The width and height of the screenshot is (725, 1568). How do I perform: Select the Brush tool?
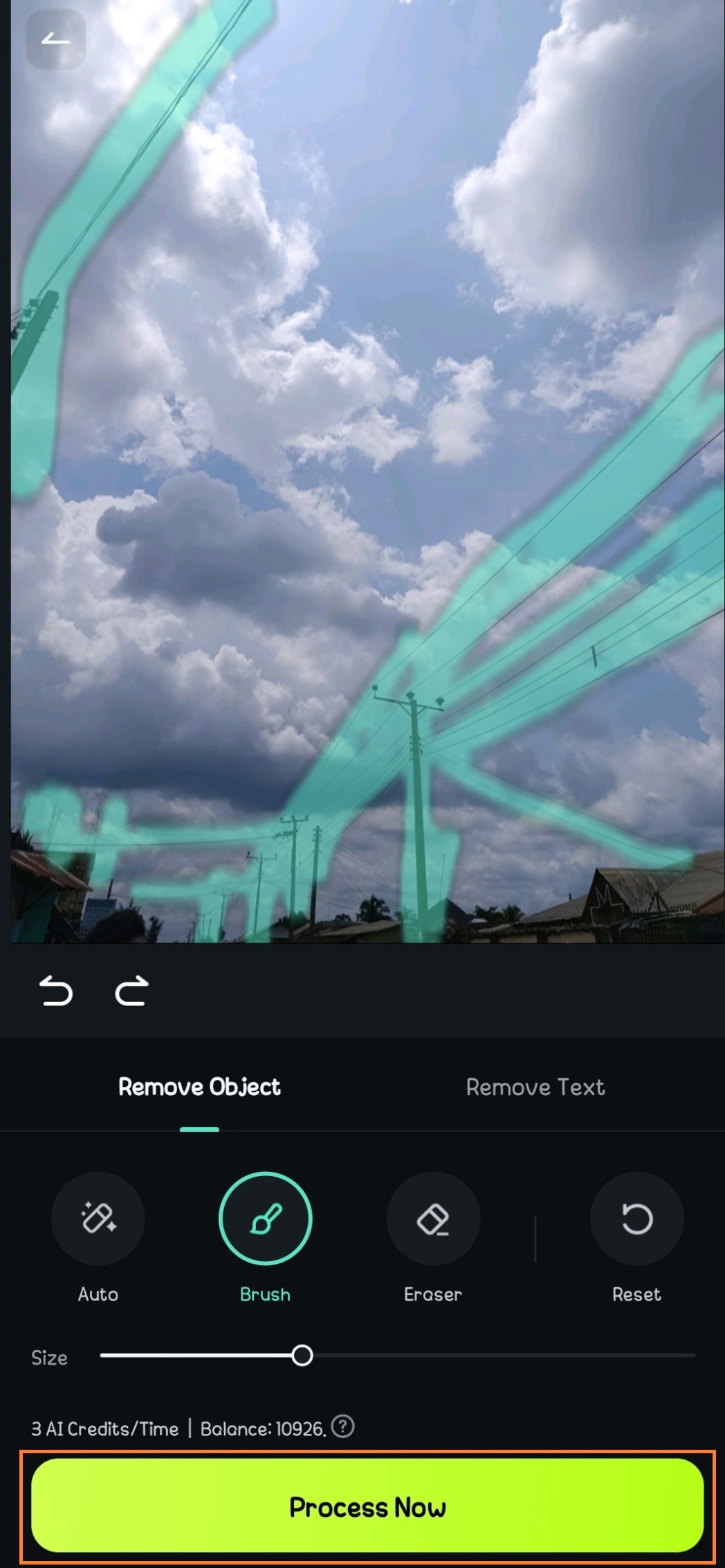pos(265,1218)
